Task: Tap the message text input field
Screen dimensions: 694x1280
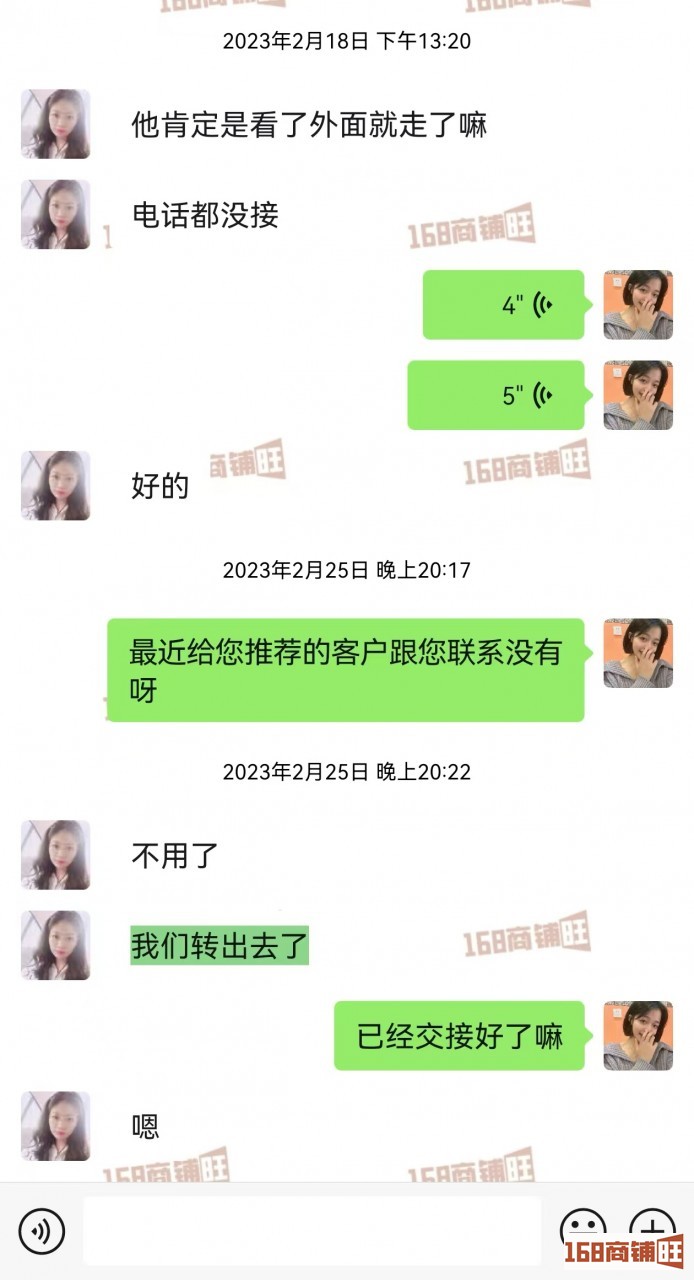Action: tap(311, 1230)
